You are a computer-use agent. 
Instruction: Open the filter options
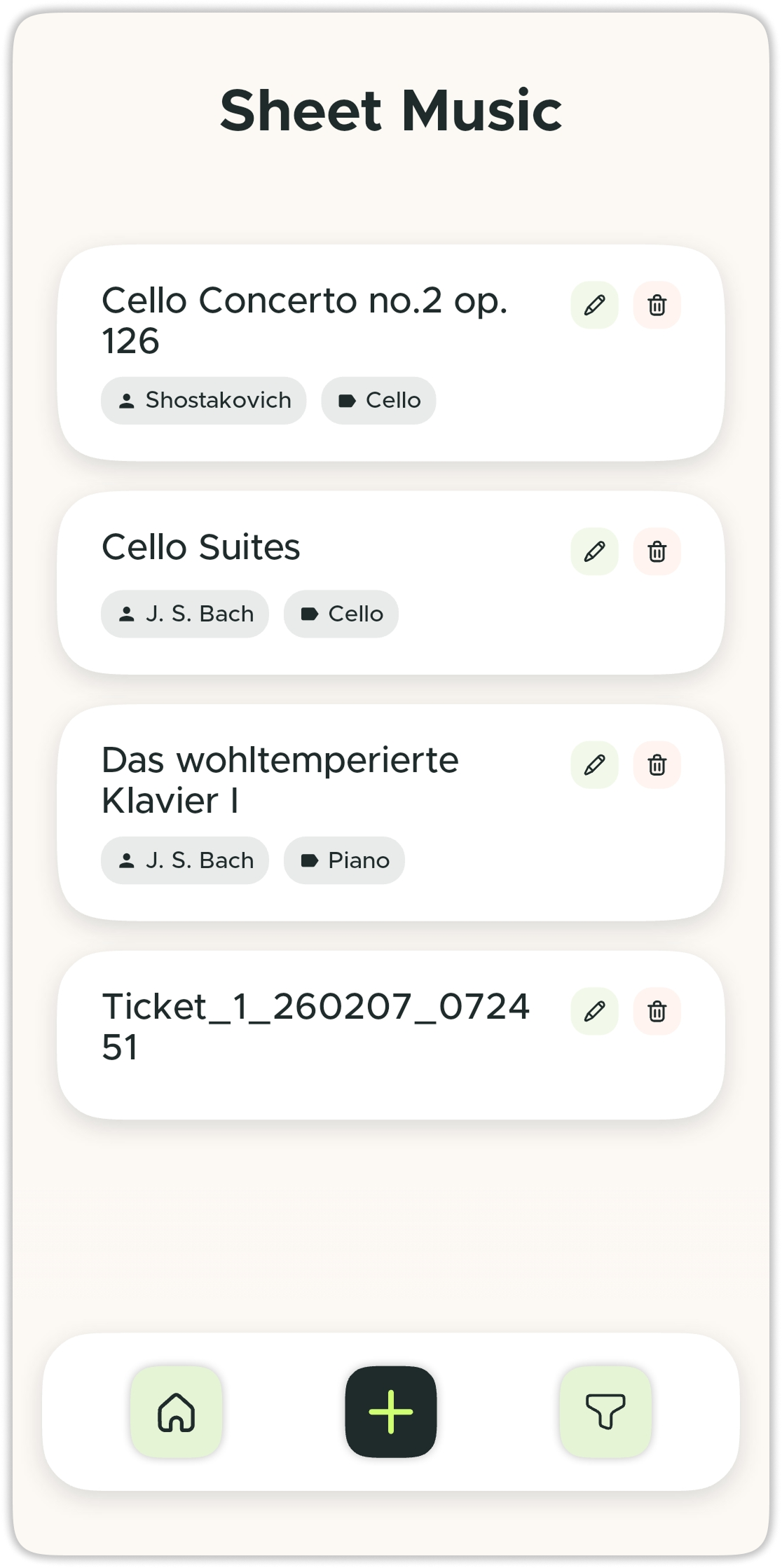(605, 1410)
